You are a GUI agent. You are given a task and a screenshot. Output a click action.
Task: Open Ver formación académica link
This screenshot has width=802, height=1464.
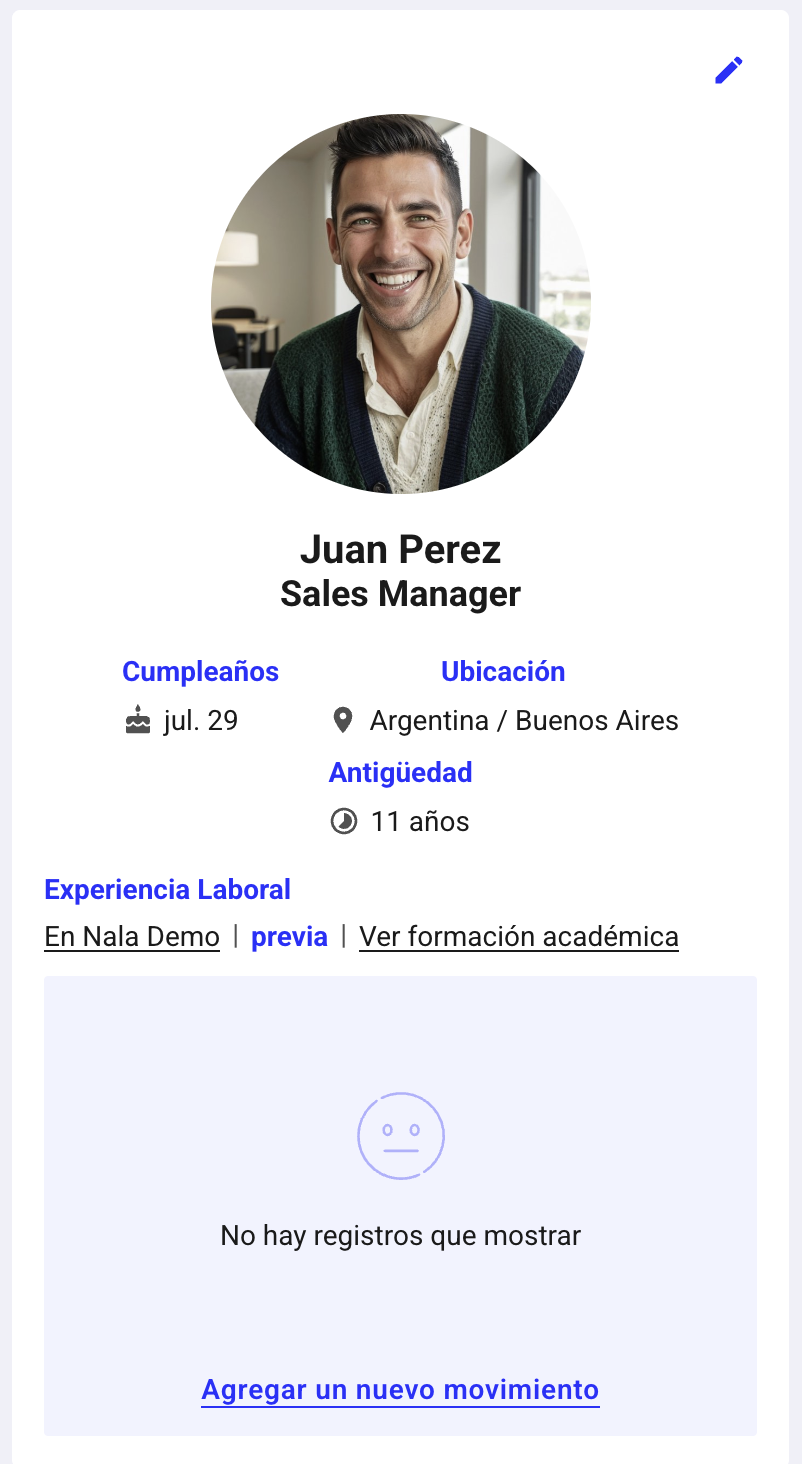coord(518,937)
